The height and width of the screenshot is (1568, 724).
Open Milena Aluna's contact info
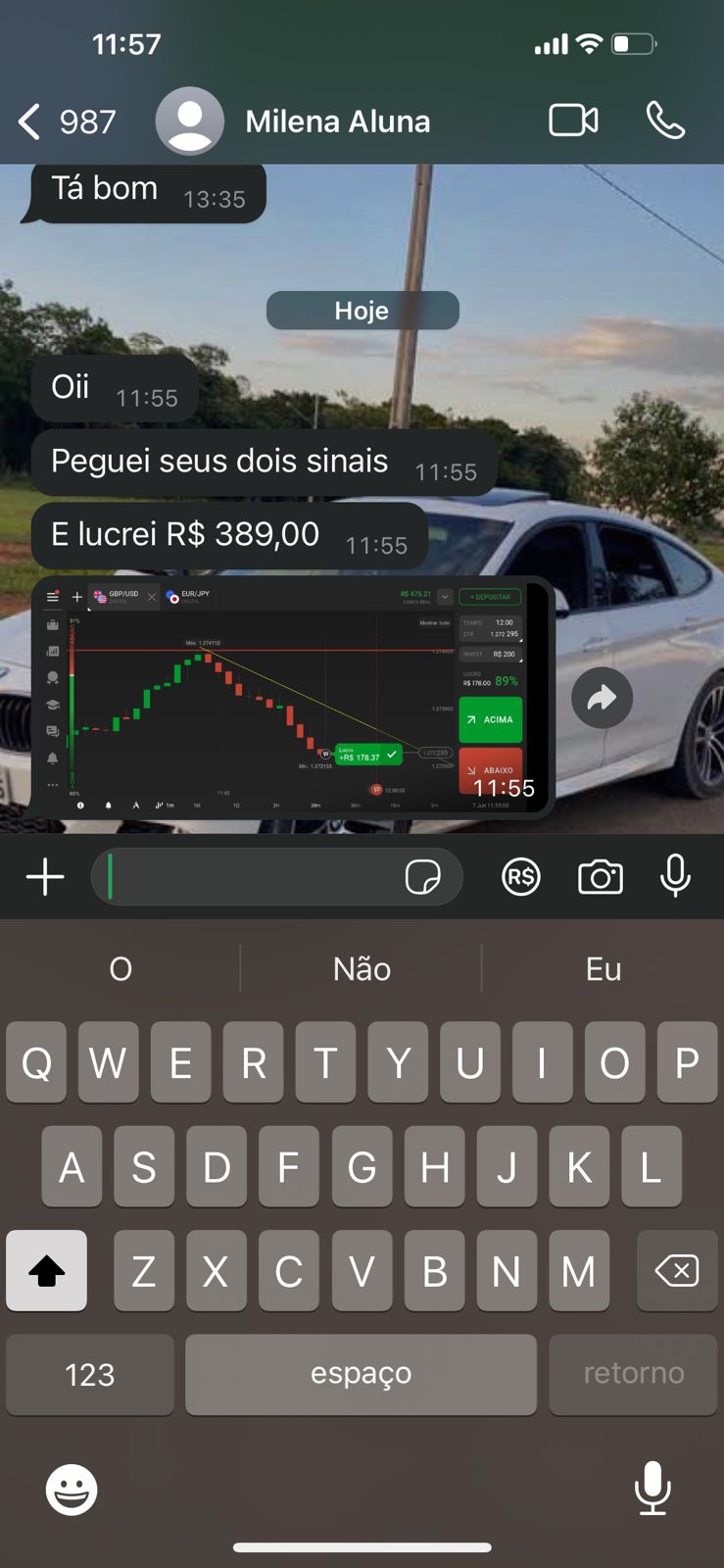click(336, 122)
